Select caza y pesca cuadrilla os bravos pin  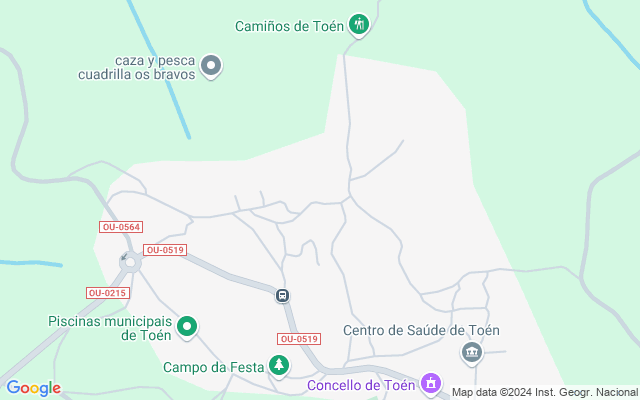tap(211, 66)
